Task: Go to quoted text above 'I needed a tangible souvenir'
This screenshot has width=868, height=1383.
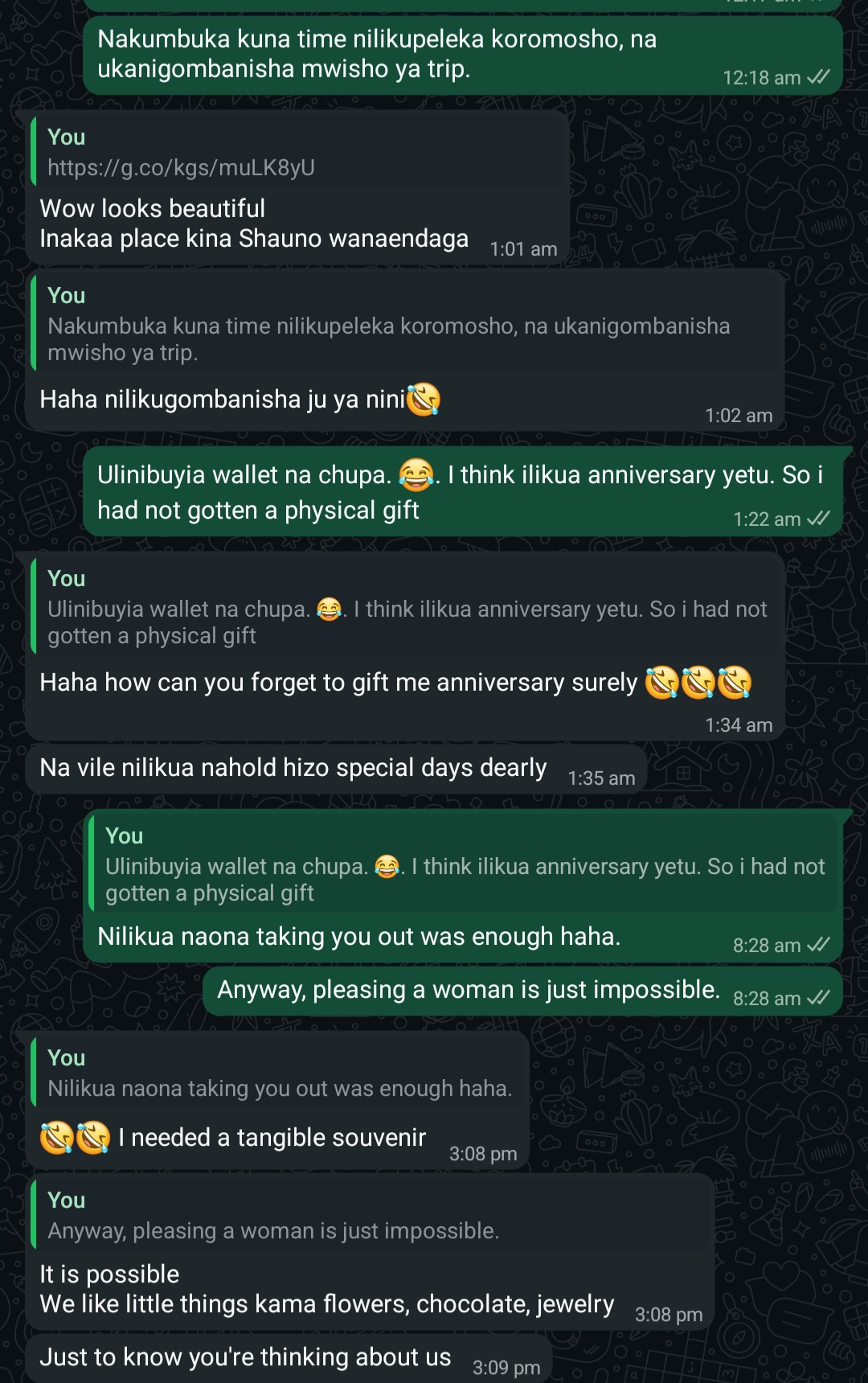Action: click(x=278, y=1073)
